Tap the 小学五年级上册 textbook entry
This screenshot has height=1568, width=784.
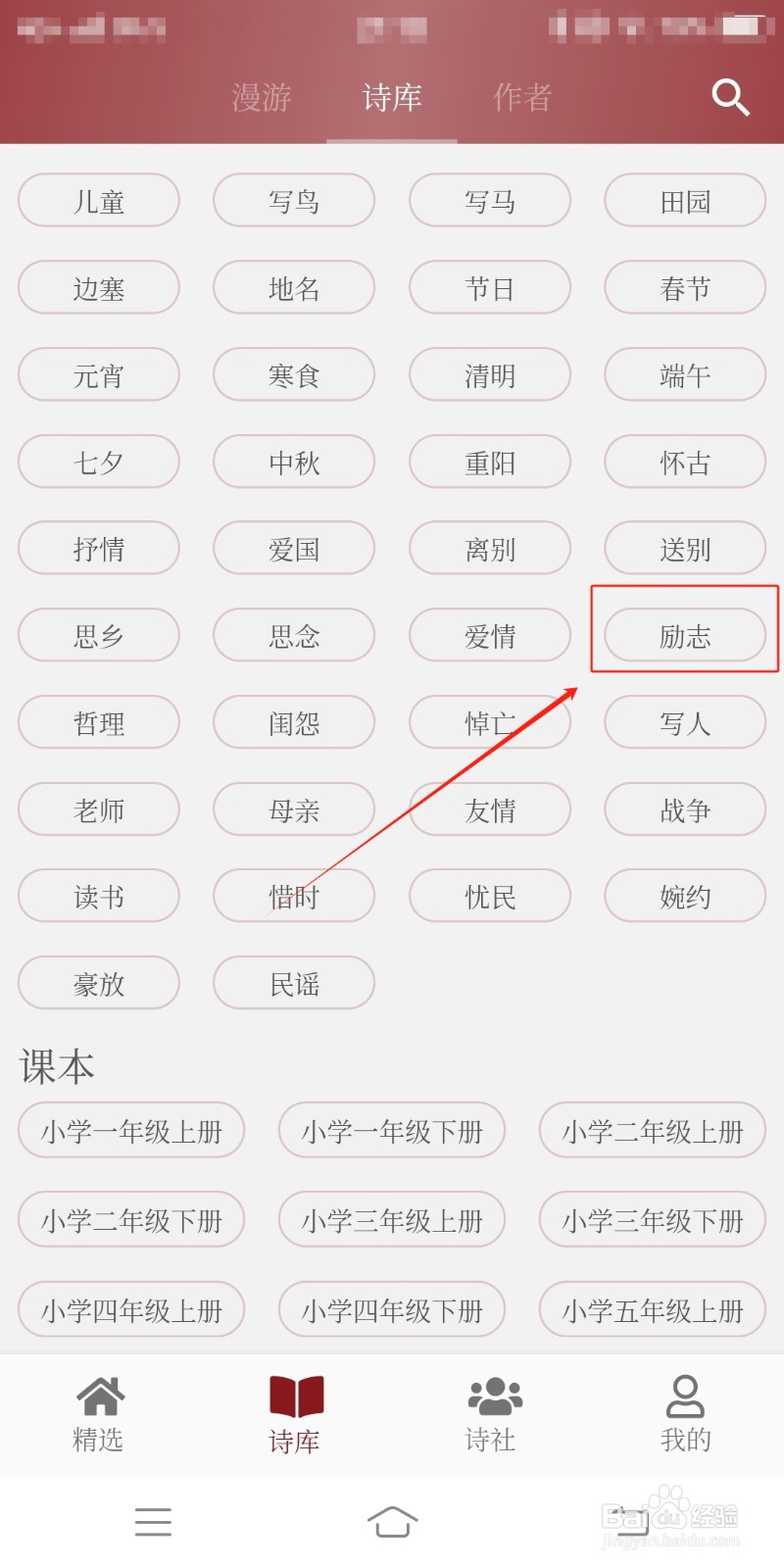click(x=652, y=1309)
